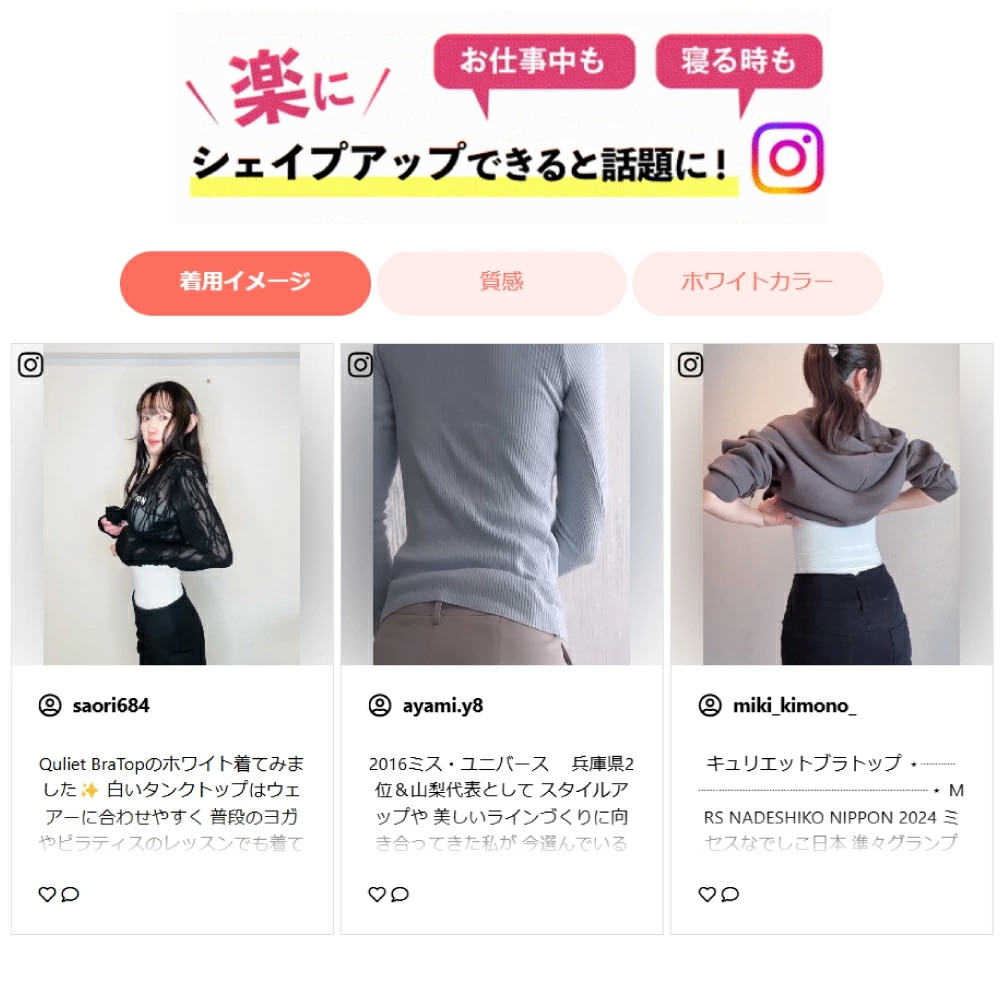Open miki_kimono_'s Instagram post photo

click(x=831, y=505)
